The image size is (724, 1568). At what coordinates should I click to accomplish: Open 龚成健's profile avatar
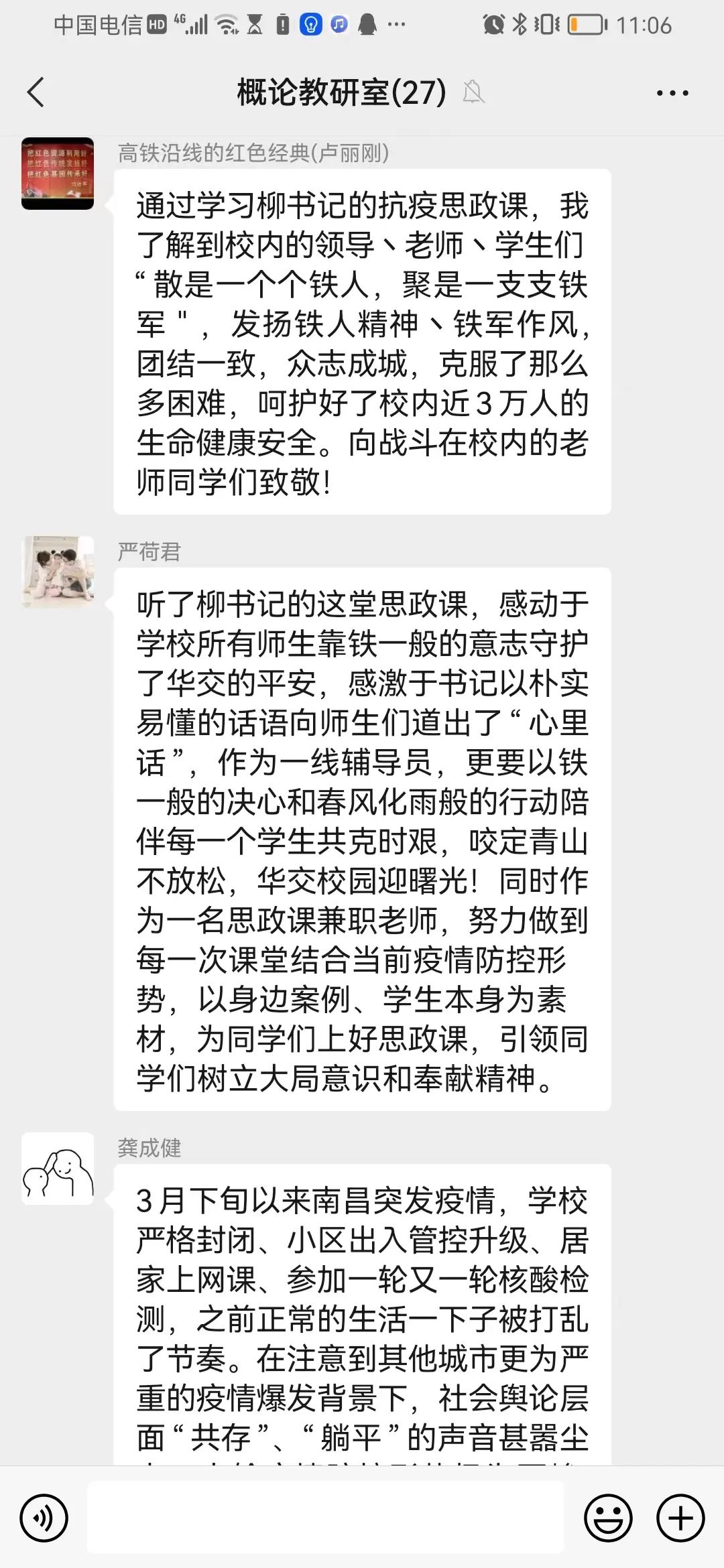[58, 1168]
